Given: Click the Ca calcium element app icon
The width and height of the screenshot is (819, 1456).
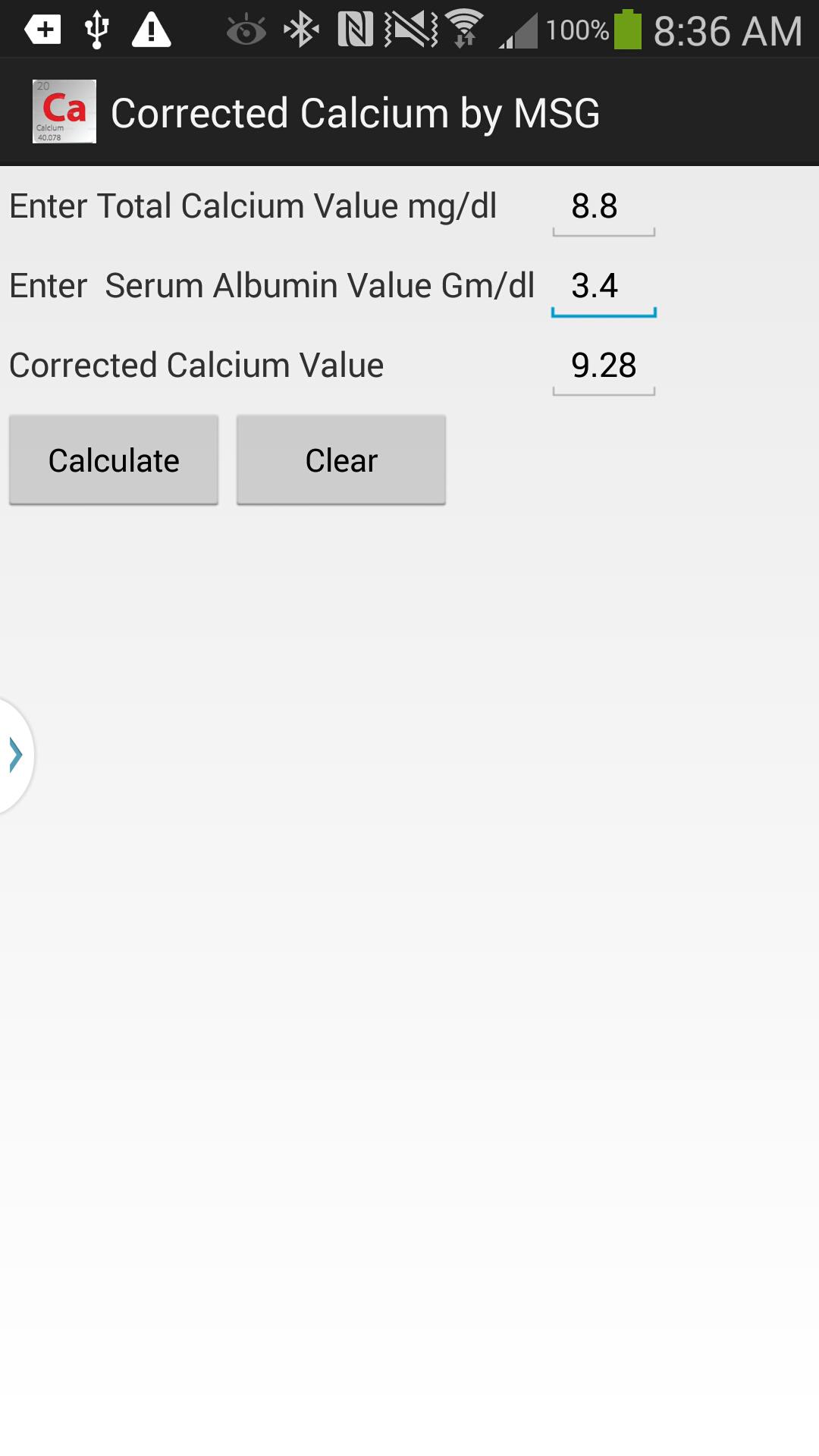Looking at the screenshot, I should 64,110.
